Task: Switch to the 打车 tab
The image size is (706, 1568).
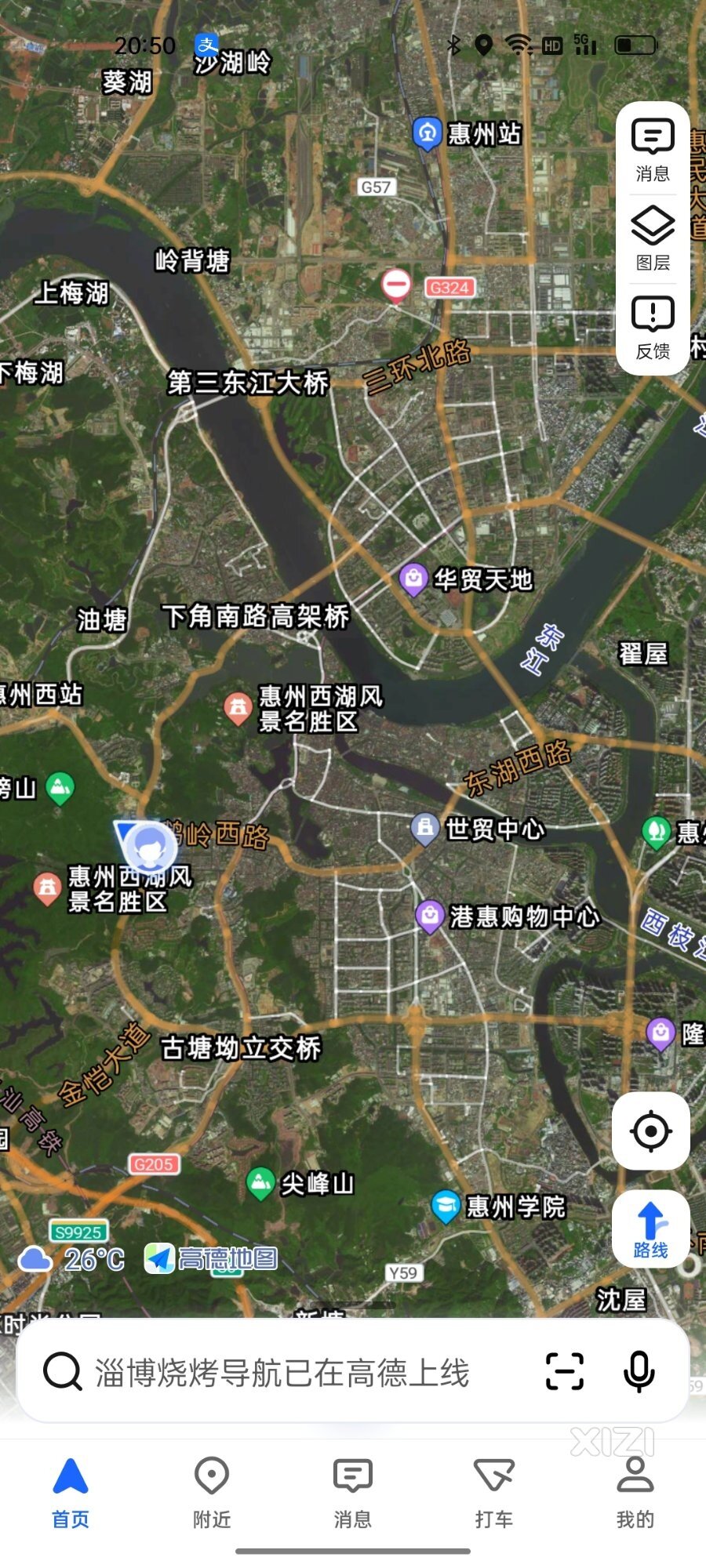Action: [x=494, y=1493]
